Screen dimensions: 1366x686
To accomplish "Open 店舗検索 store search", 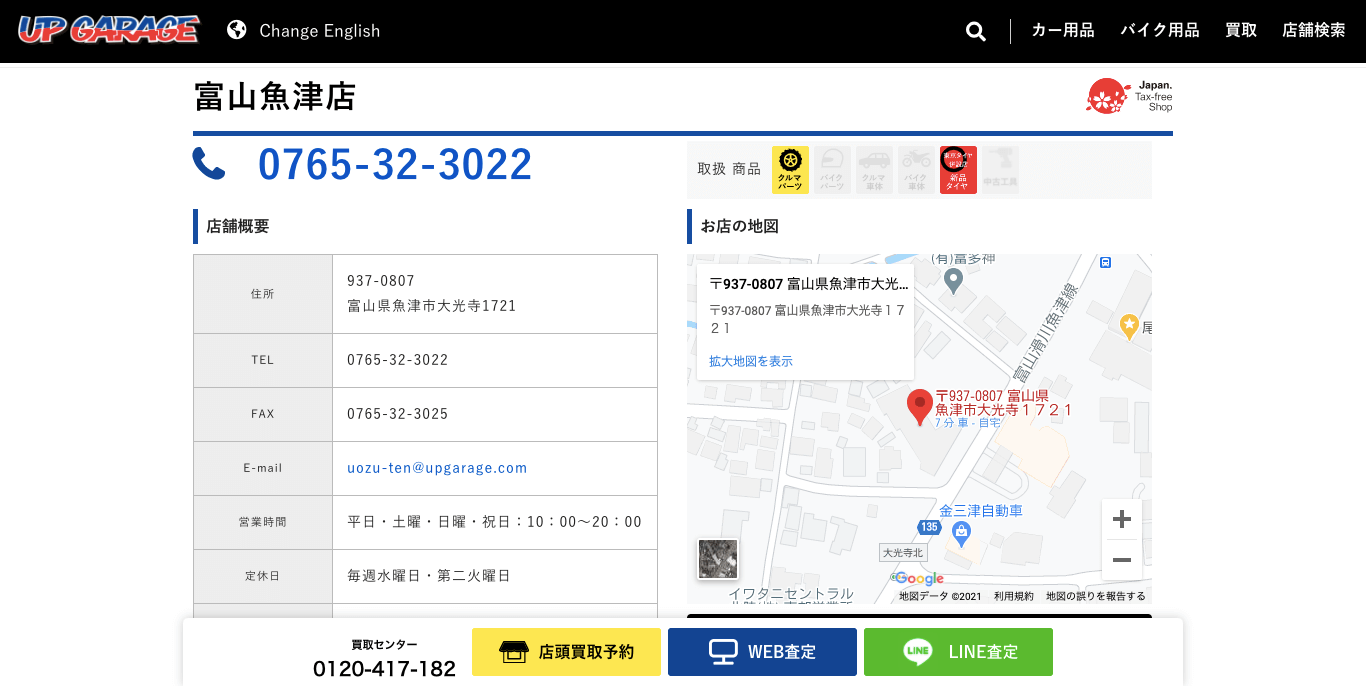I will pyautogui.click(x=1314, y=30).
